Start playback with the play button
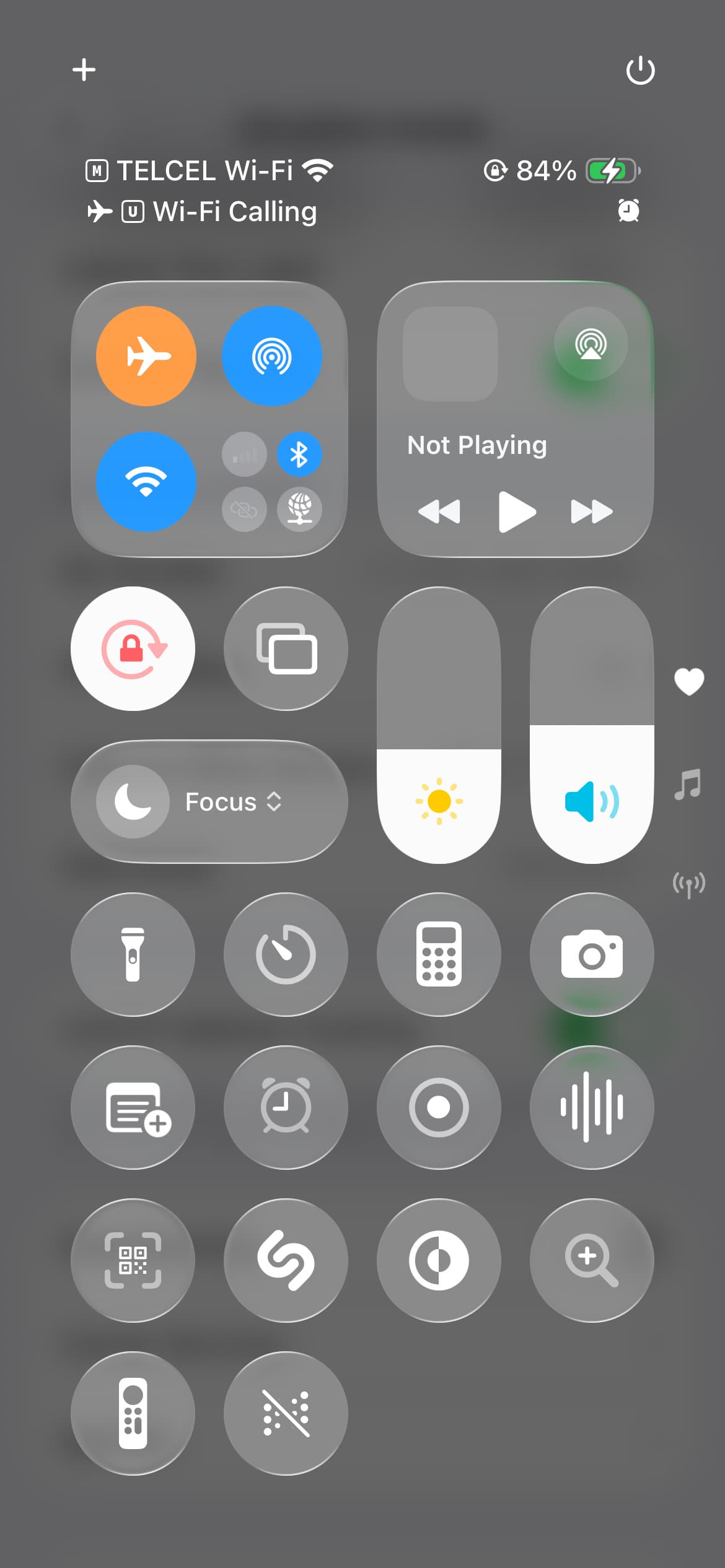725x1568 pixels. [516, 512]
